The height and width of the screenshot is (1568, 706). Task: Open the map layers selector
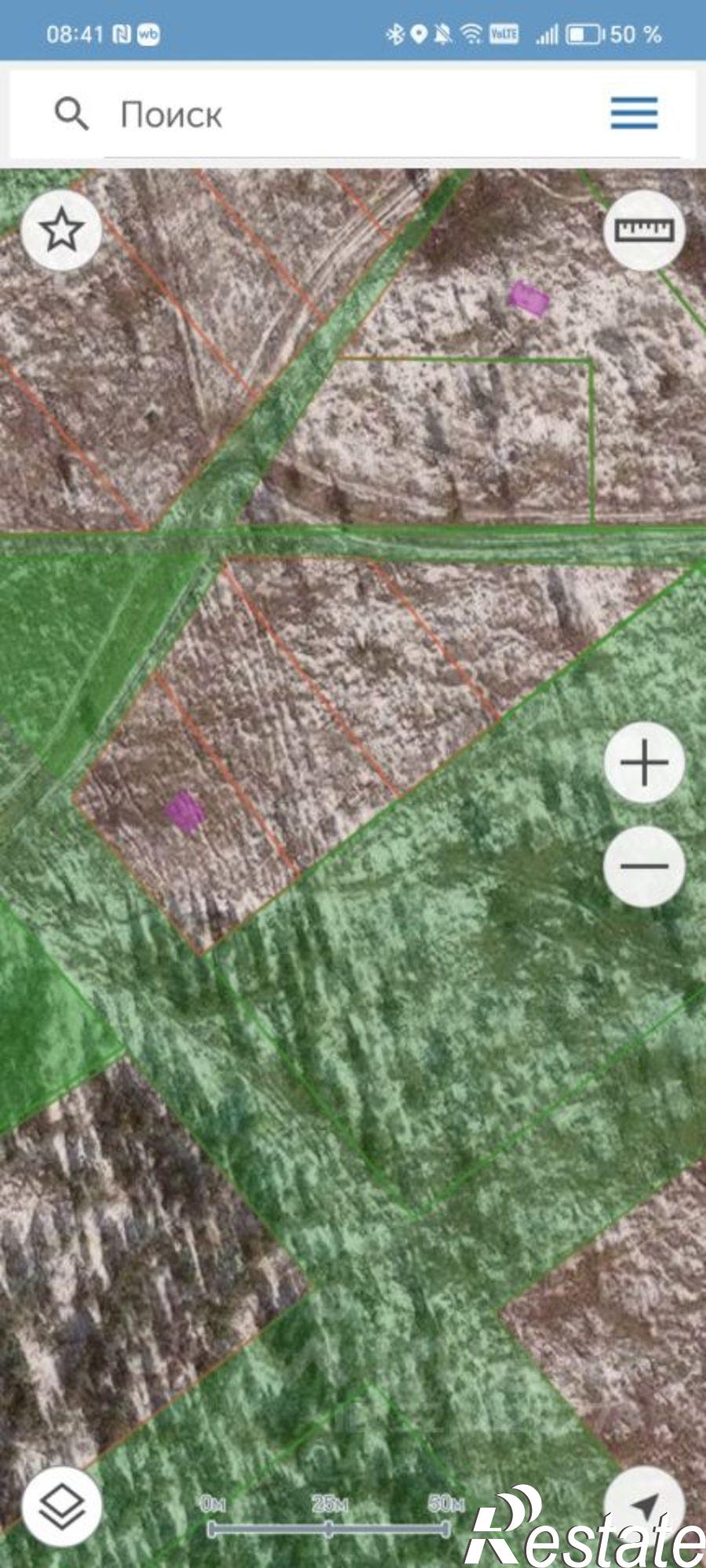[x=62, y=1505]
